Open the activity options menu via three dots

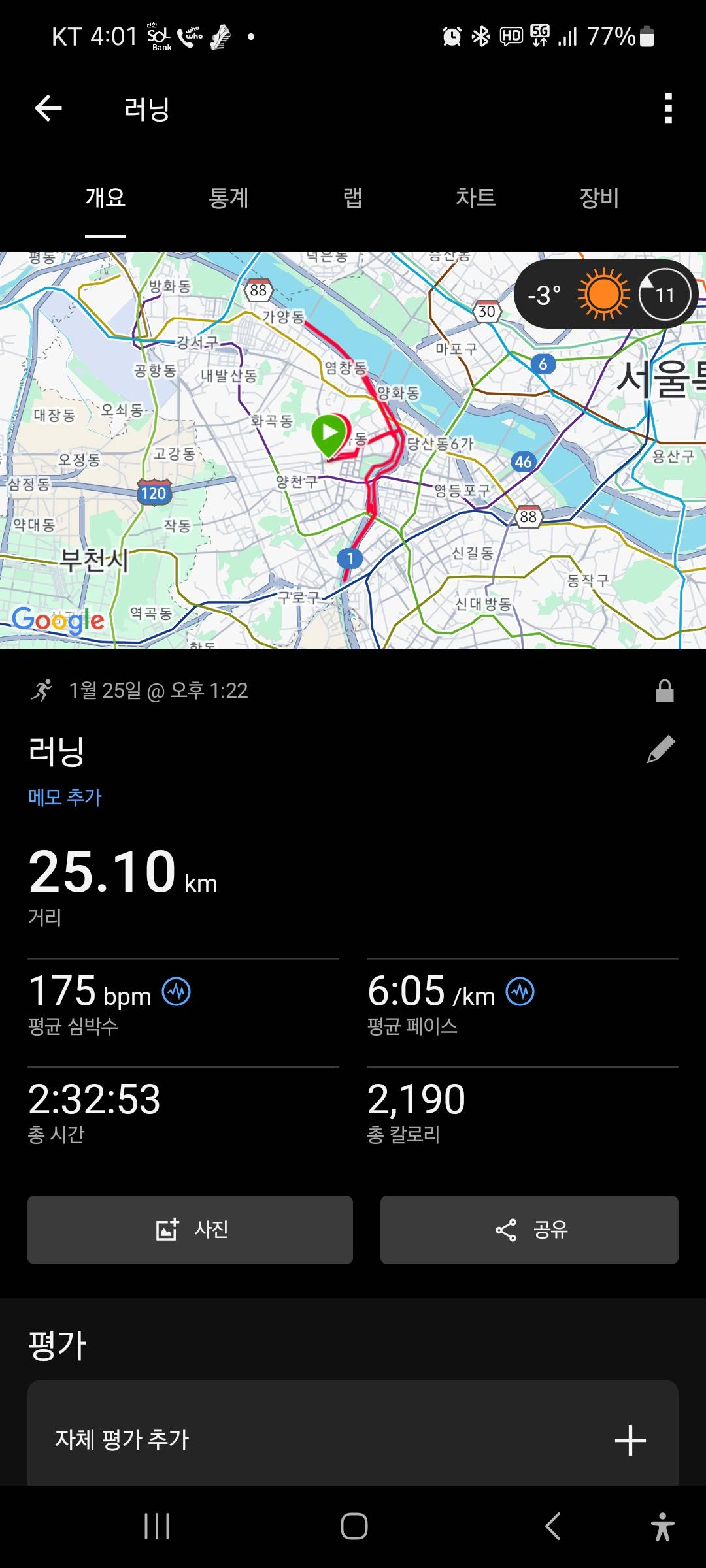click(x=667, y=110)
